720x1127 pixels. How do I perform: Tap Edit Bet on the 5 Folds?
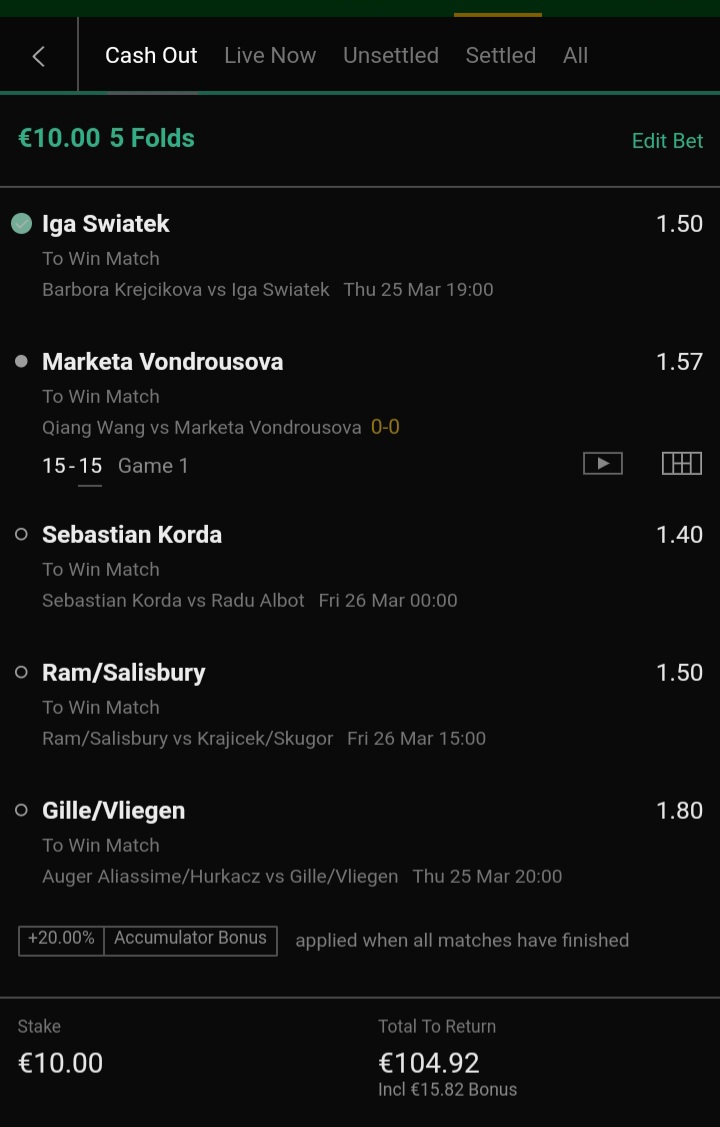point(667,141)
